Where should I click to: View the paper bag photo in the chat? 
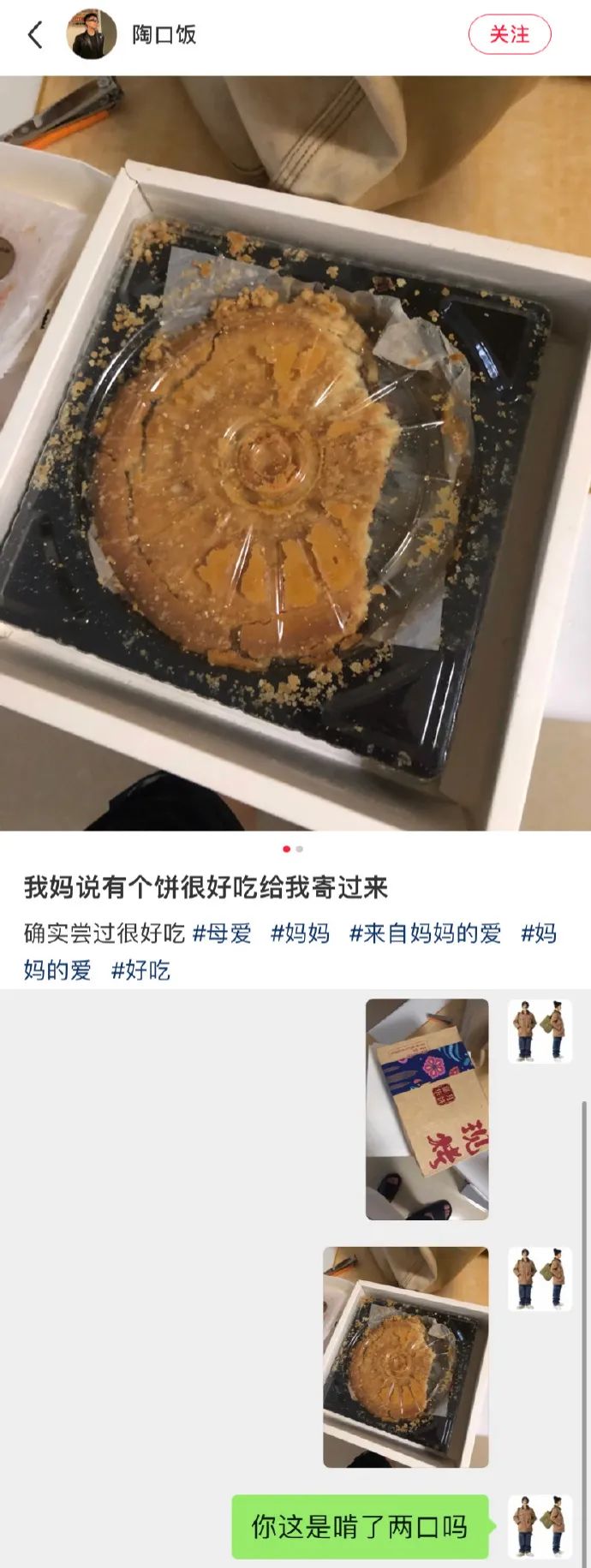click(427, 1108)
